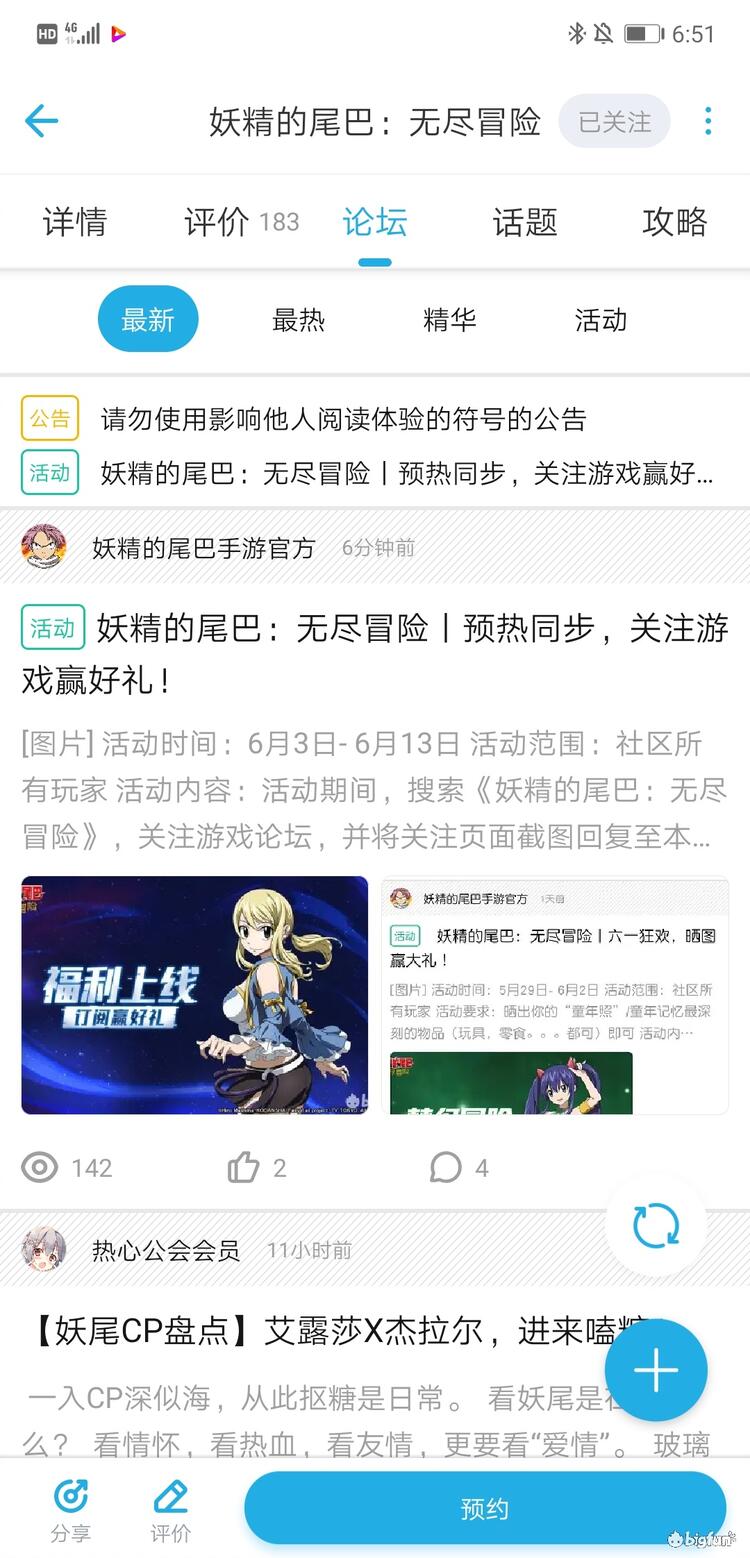Open the 话题 tab
The width and height of the screenshot is (750, 1558).
[524, 221]
